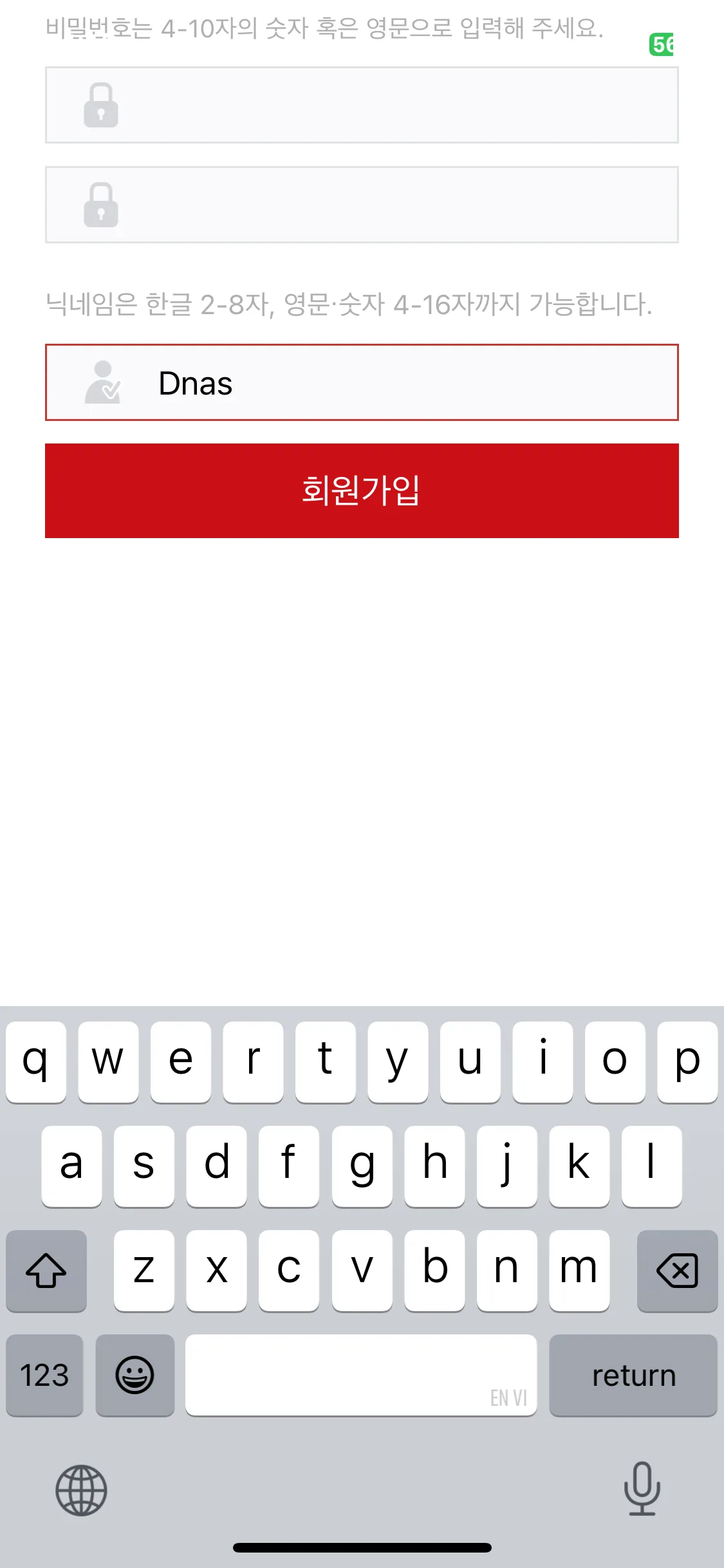
Task: Open the emoji keyboard
Action: [135, 1375]
